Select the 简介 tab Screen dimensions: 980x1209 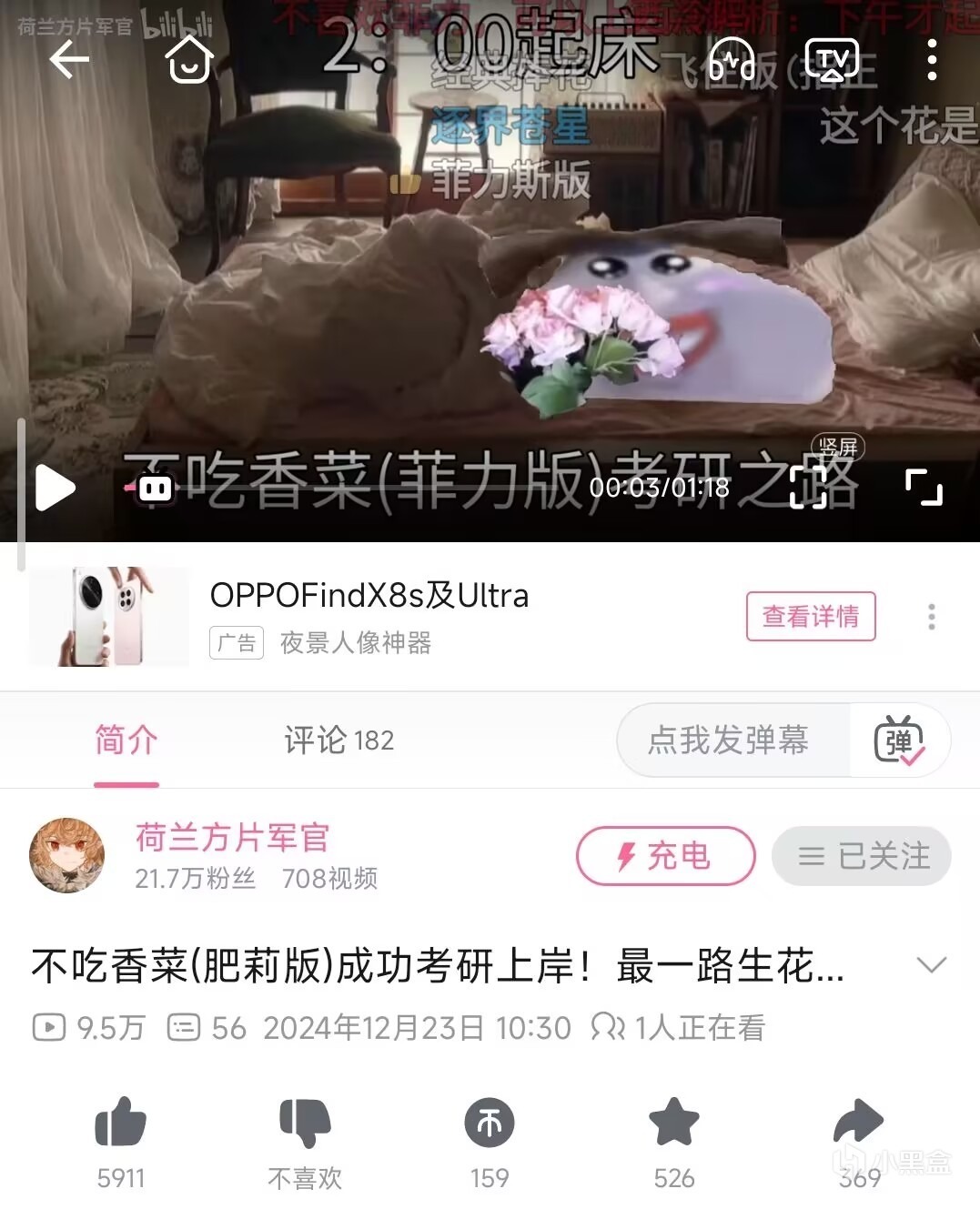[126, 741]
